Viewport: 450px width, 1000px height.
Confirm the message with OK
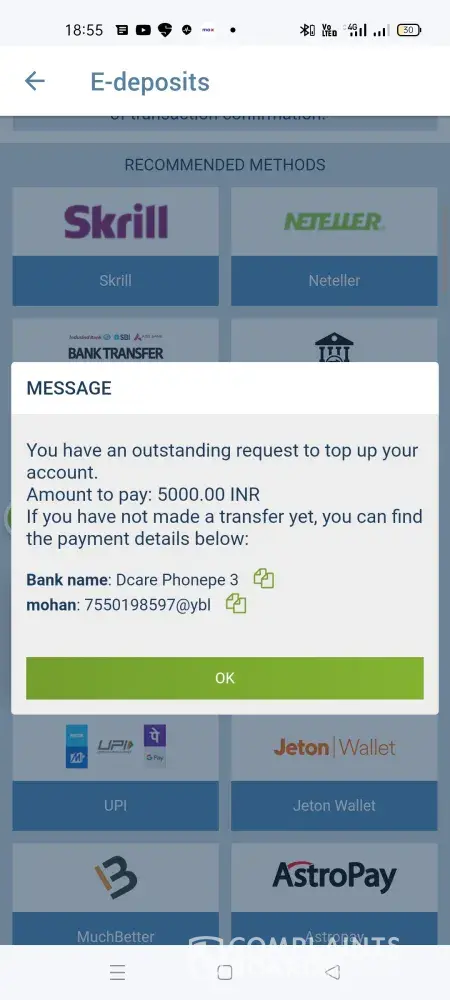point(224,678)
